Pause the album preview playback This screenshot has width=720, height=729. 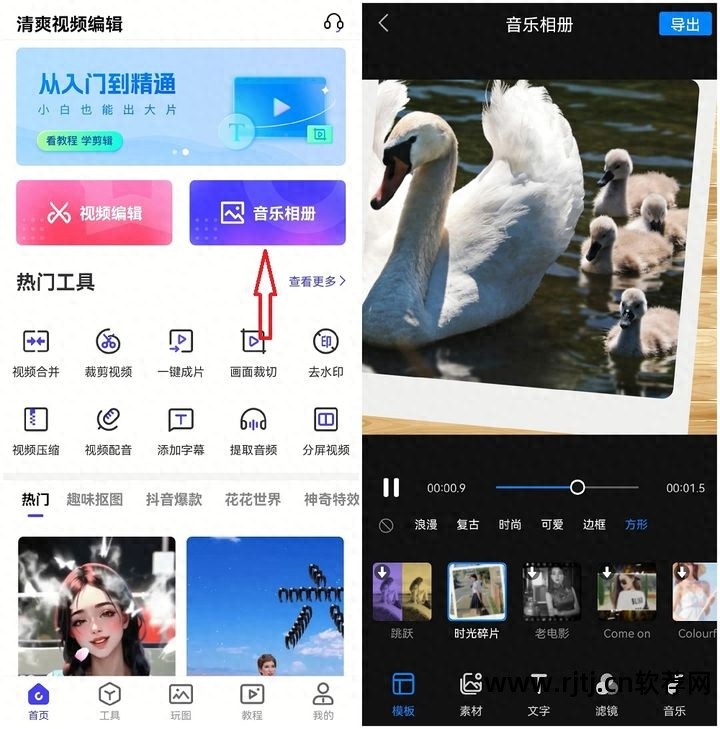click(391, 487)
